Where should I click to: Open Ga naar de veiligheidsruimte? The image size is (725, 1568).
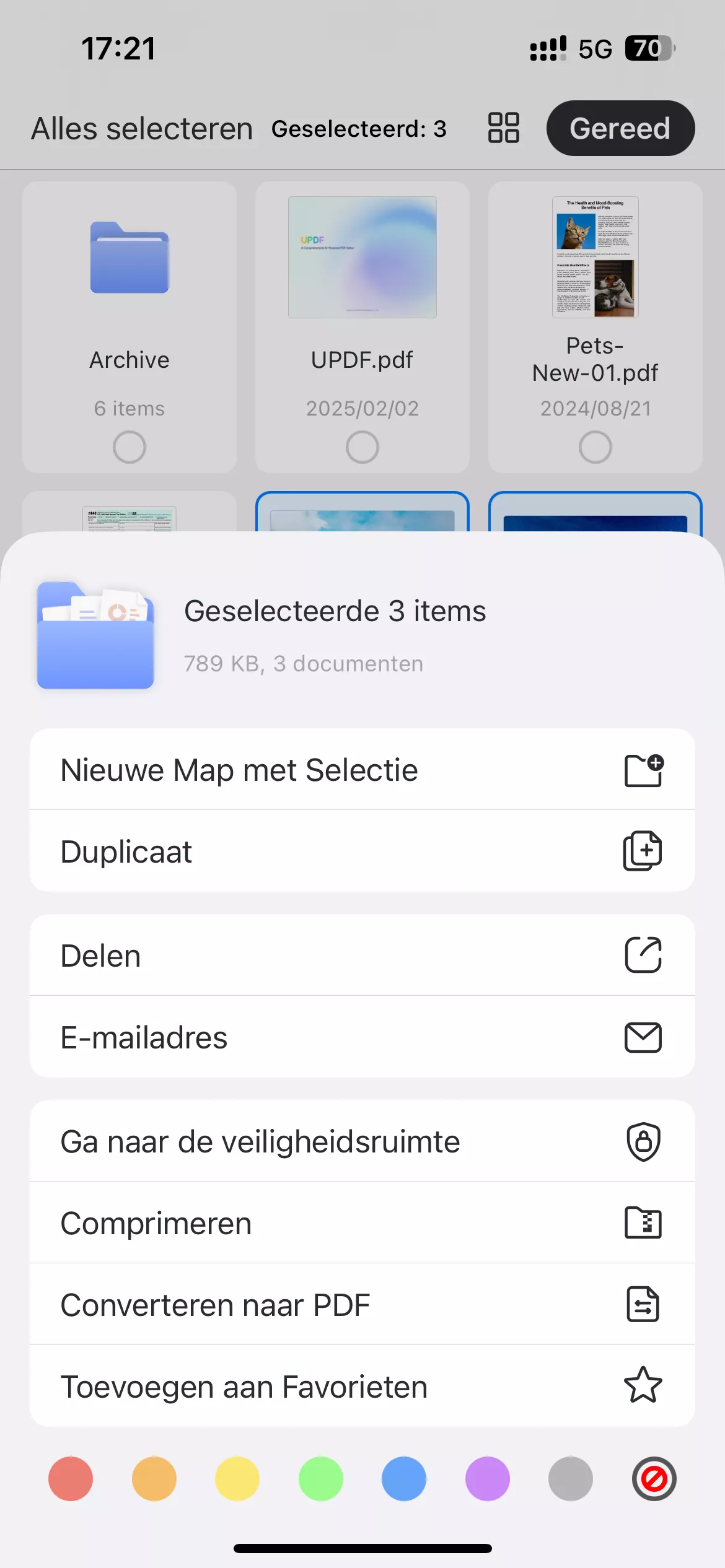(x=362, y=1141)
